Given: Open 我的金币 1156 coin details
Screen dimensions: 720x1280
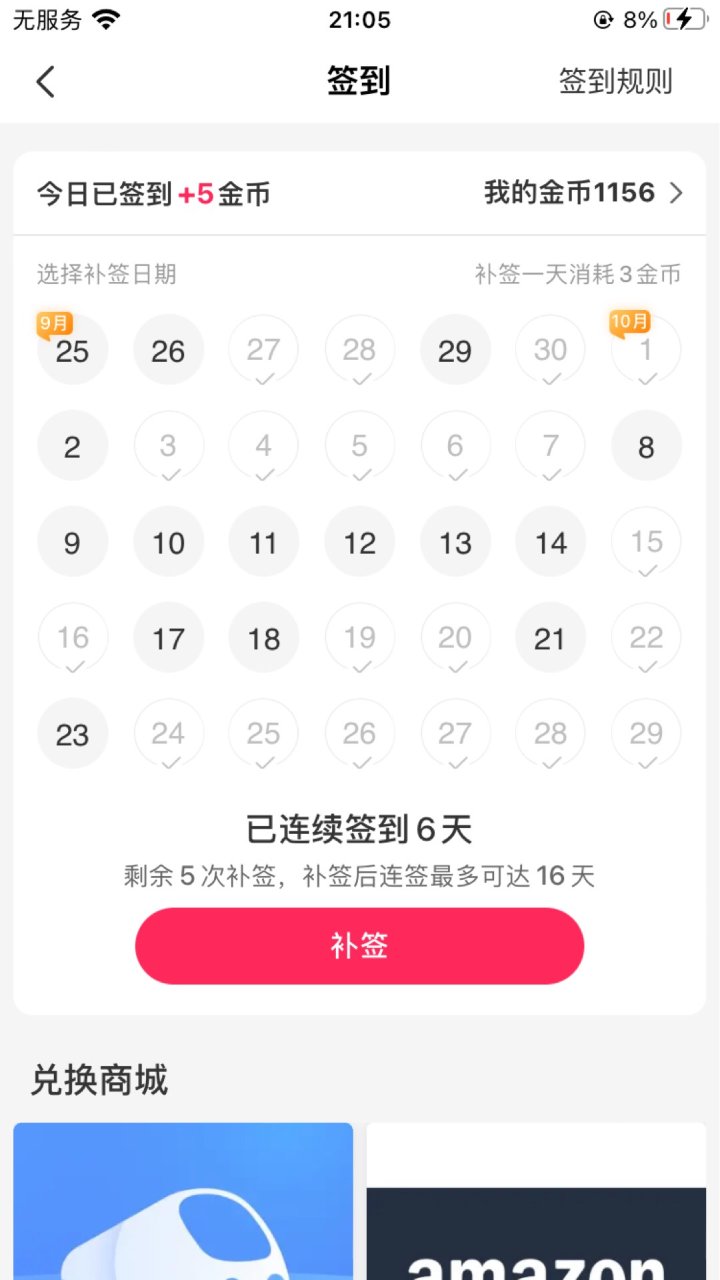Looking at the screenshot, I should (x=583, y=193).
